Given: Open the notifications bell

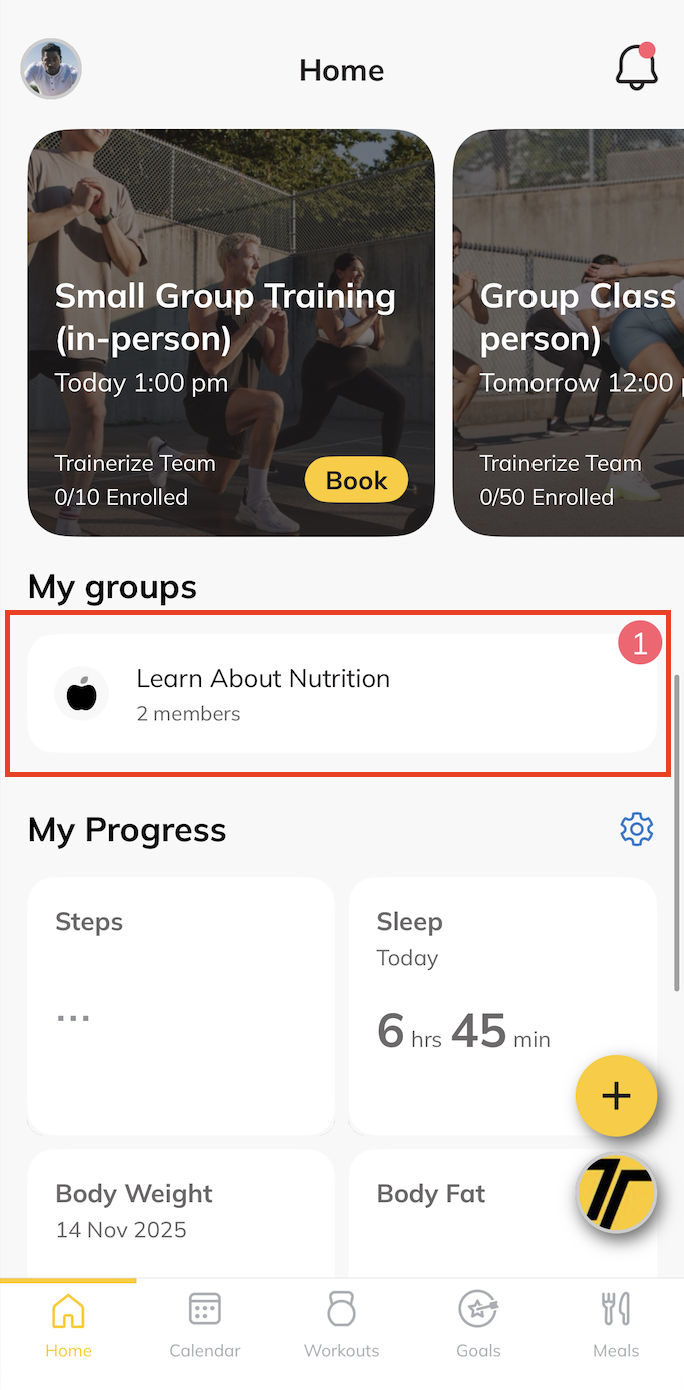Looking at the screenshot, I should (x=636, y=68).
